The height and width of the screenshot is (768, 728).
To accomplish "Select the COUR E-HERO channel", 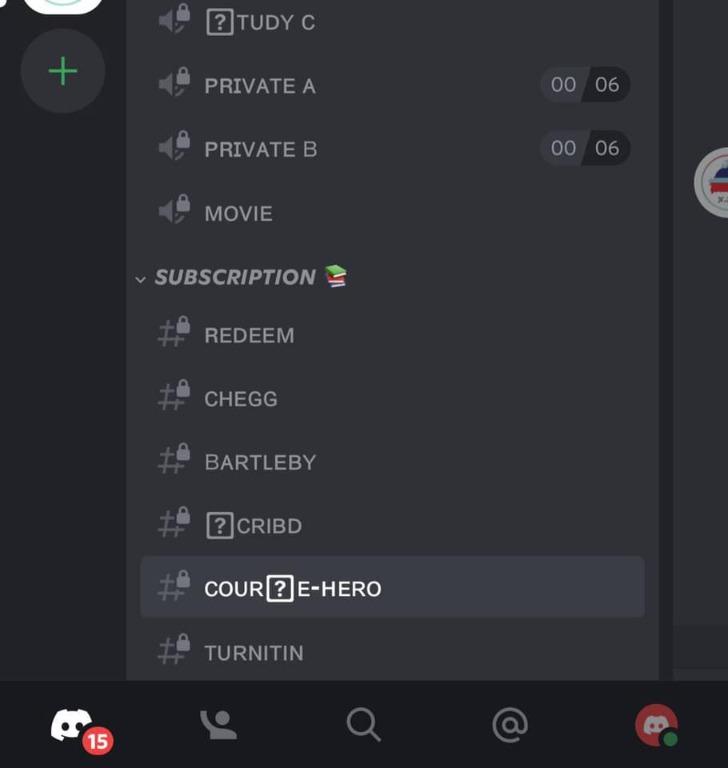I will pyautogui.click(x=292, y=589).
